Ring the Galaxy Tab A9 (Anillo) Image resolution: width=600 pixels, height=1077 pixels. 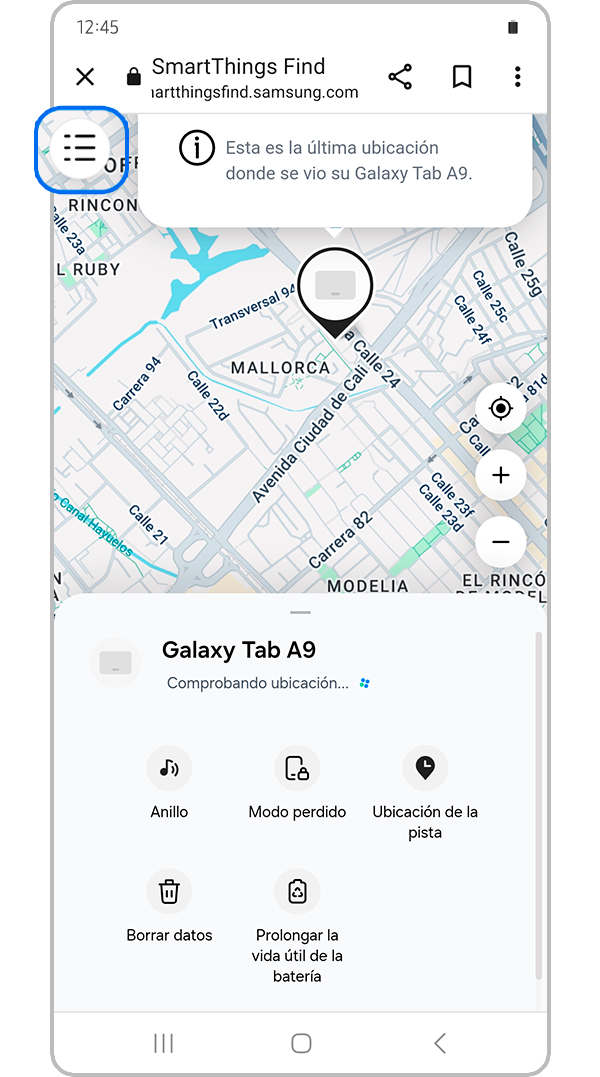169,769
